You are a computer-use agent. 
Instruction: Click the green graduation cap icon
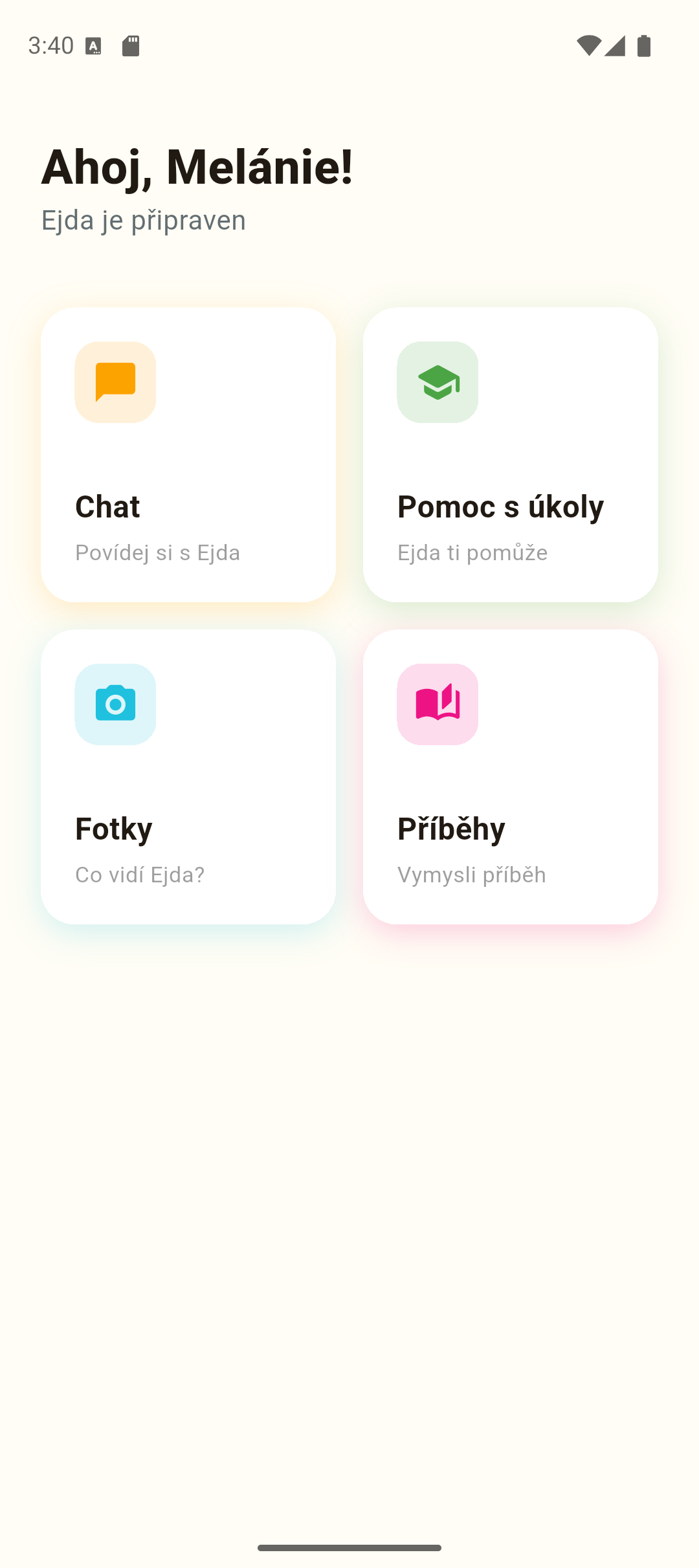(438, 382)
